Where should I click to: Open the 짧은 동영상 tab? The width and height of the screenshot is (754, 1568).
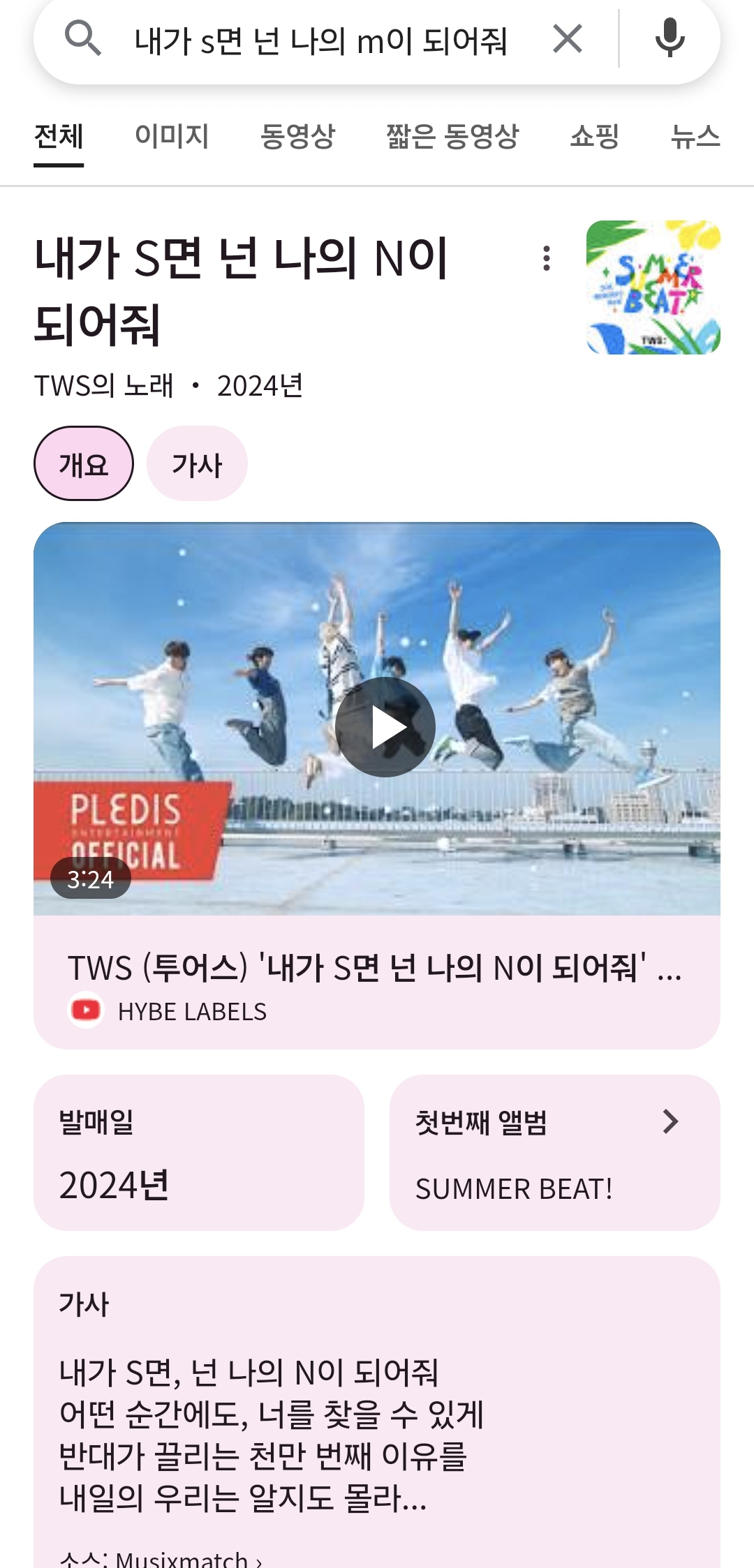452,136
